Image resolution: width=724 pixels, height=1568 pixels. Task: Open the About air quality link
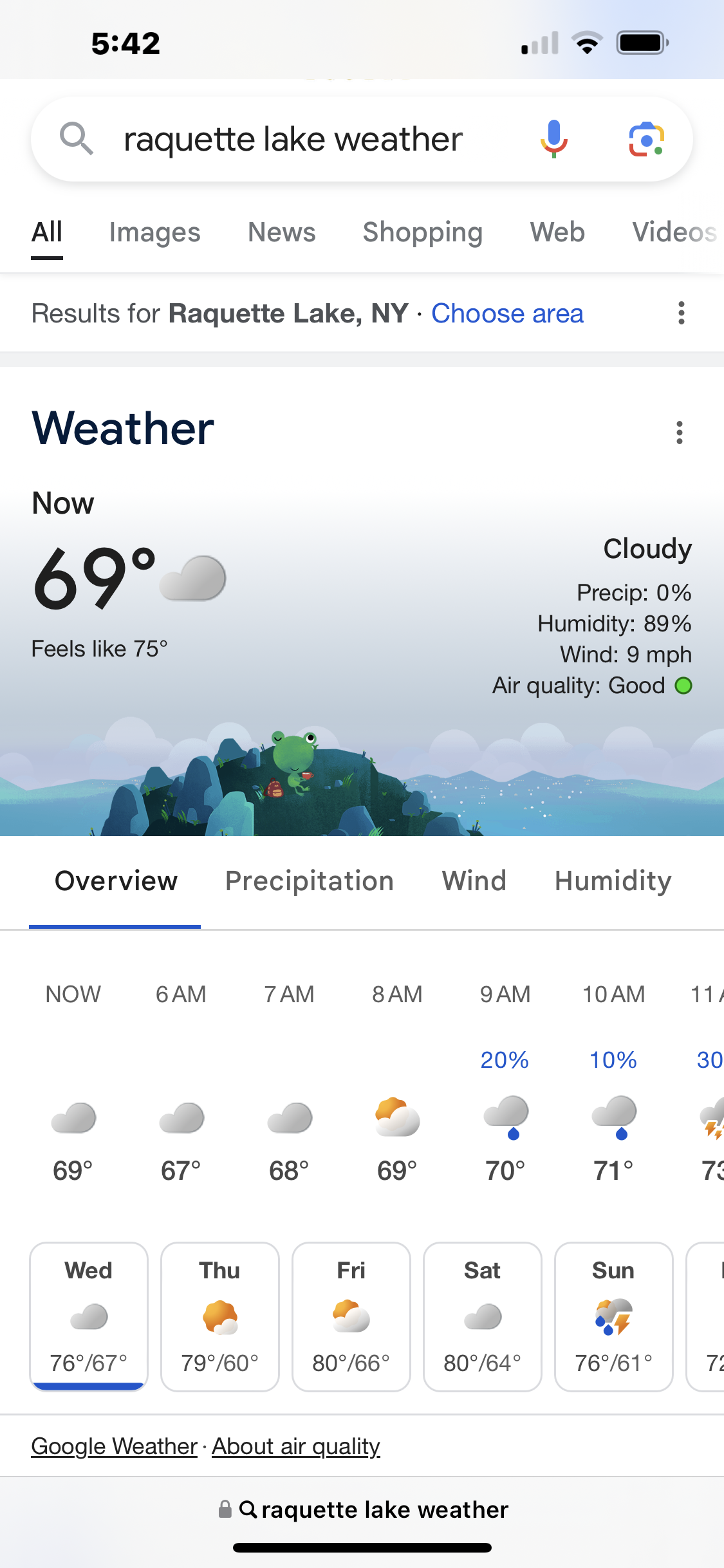(x=296, y=1446)
